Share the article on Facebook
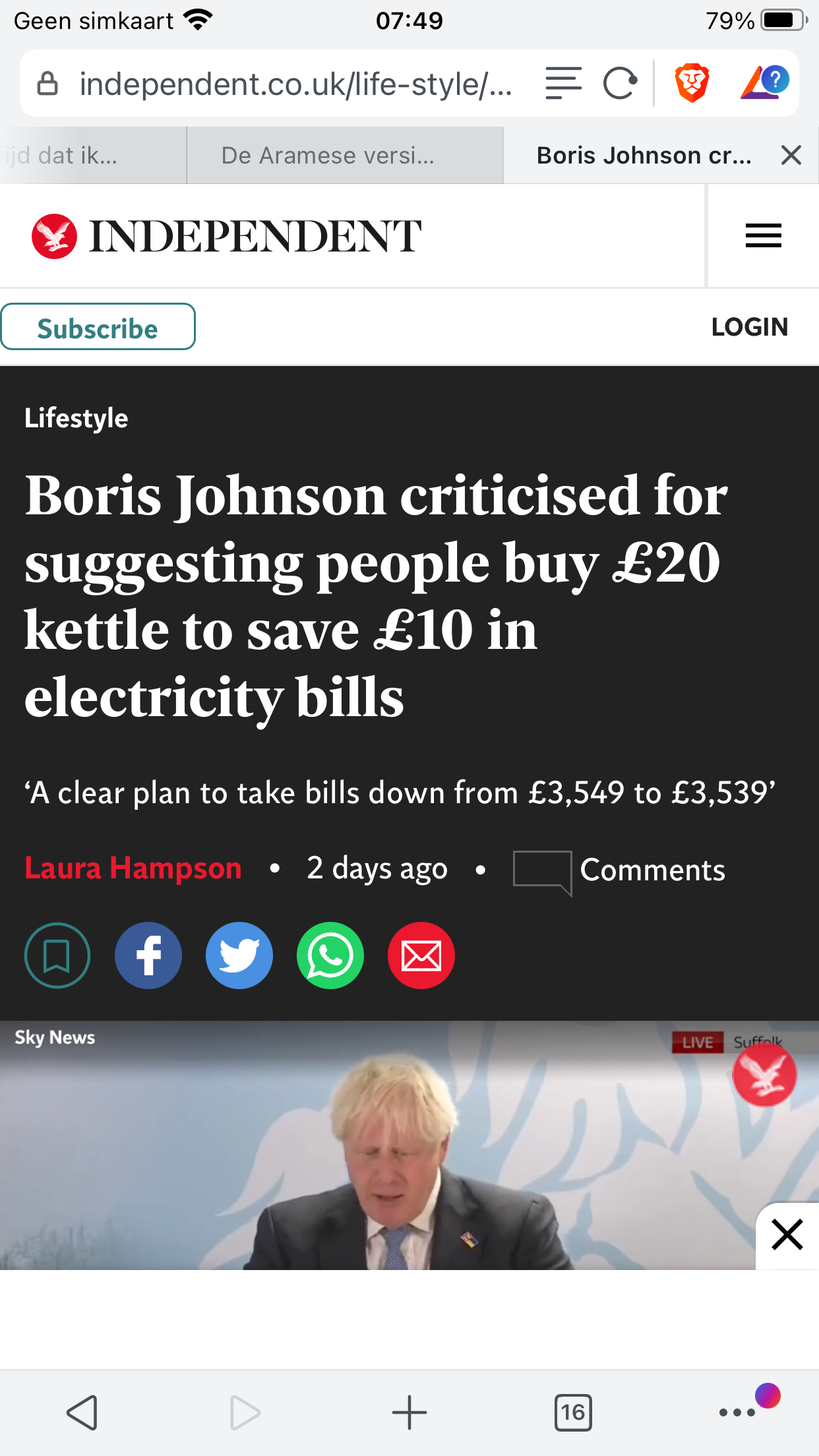Screen dimensions: 819x1456 [148, 955]
